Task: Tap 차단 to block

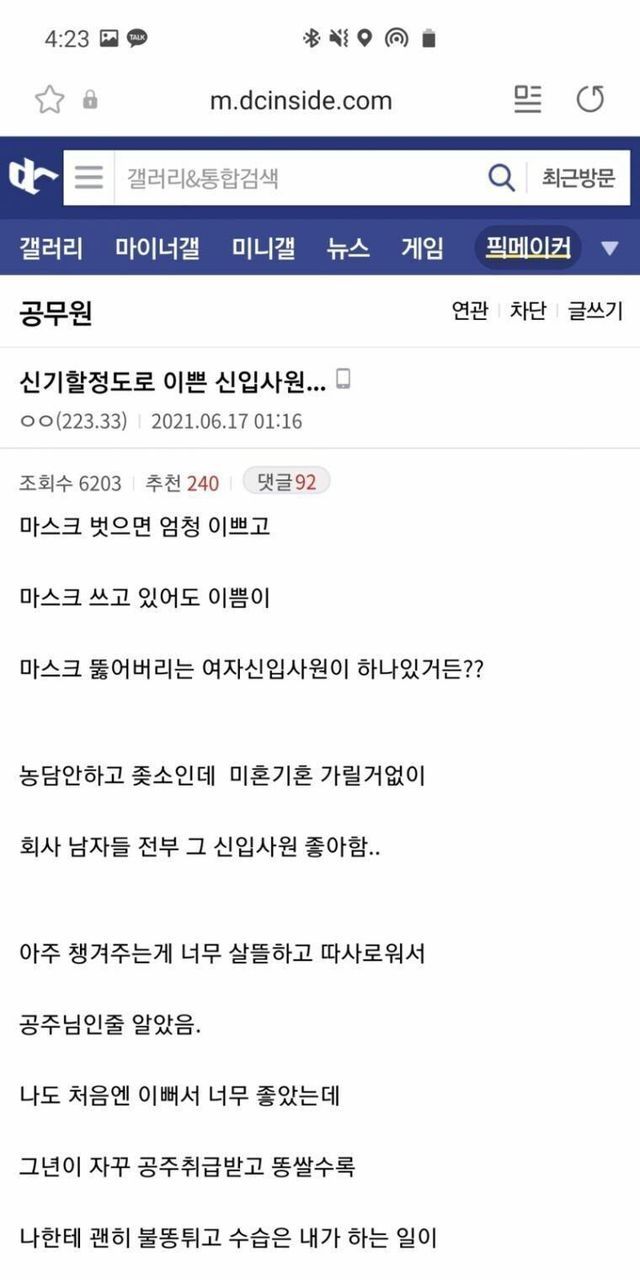Action: (x=527, y=311)
